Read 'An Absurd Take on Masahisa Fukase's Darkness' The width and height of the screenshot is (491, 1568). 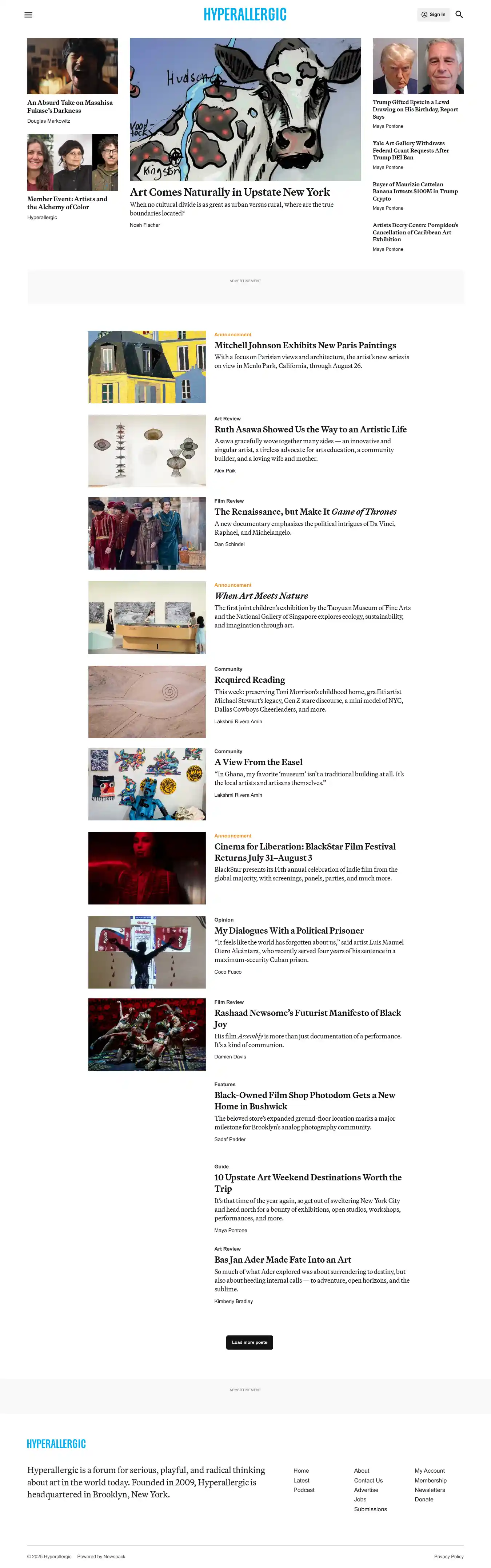coord(70,107)
